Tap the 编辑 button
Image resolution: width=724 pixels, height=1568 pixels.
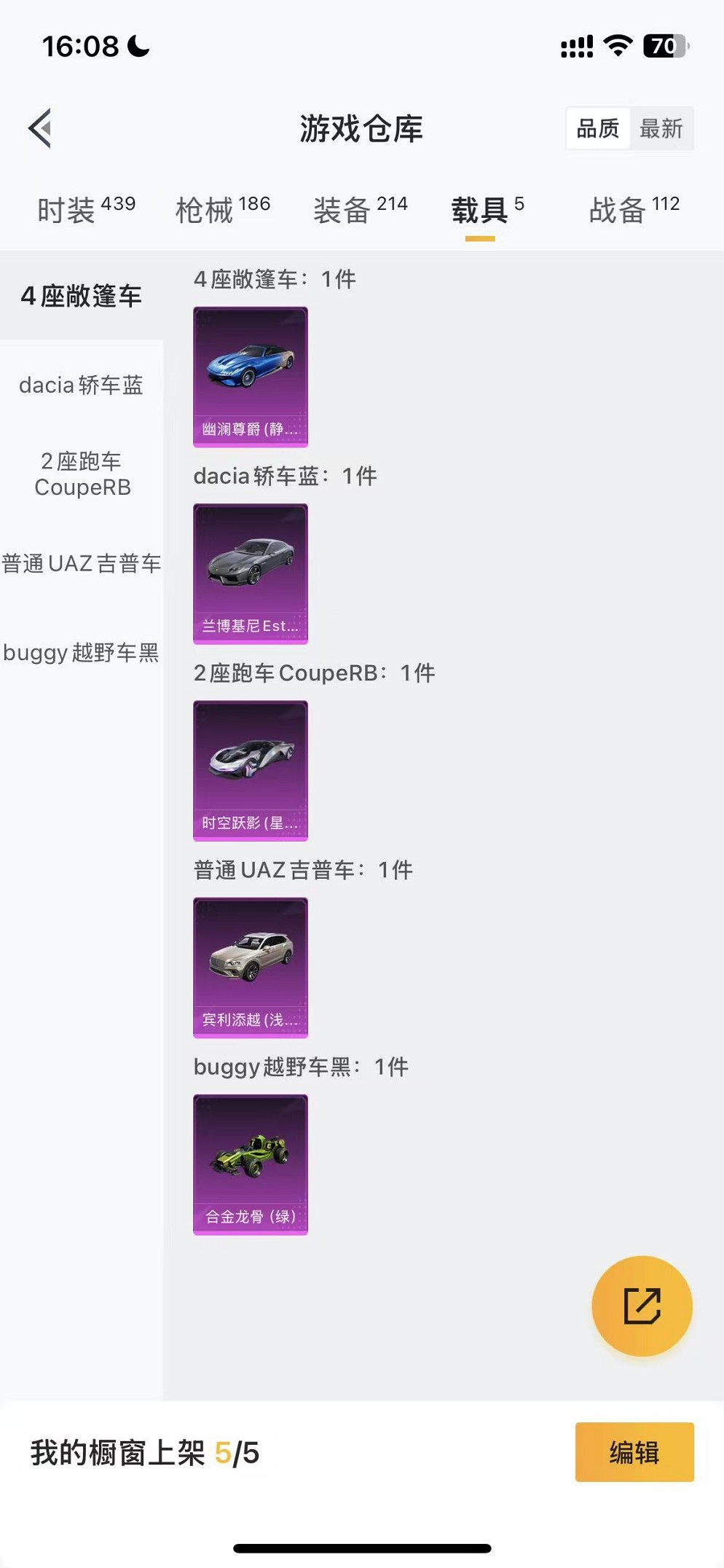tap(634, 1452)
